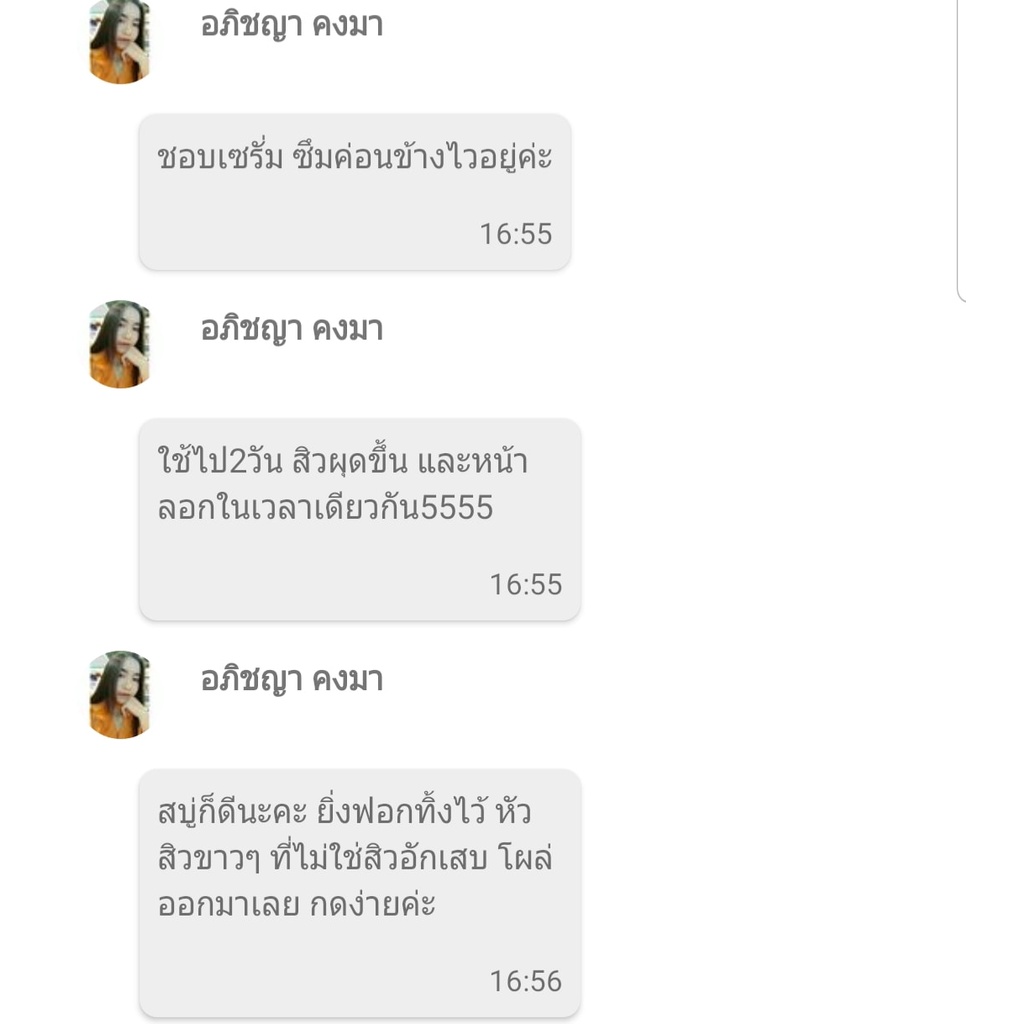The height and width of the screenshot is (1024, 1024).
Task: View sender's profile picture above the 16:56 message
Action: [120, 694]
